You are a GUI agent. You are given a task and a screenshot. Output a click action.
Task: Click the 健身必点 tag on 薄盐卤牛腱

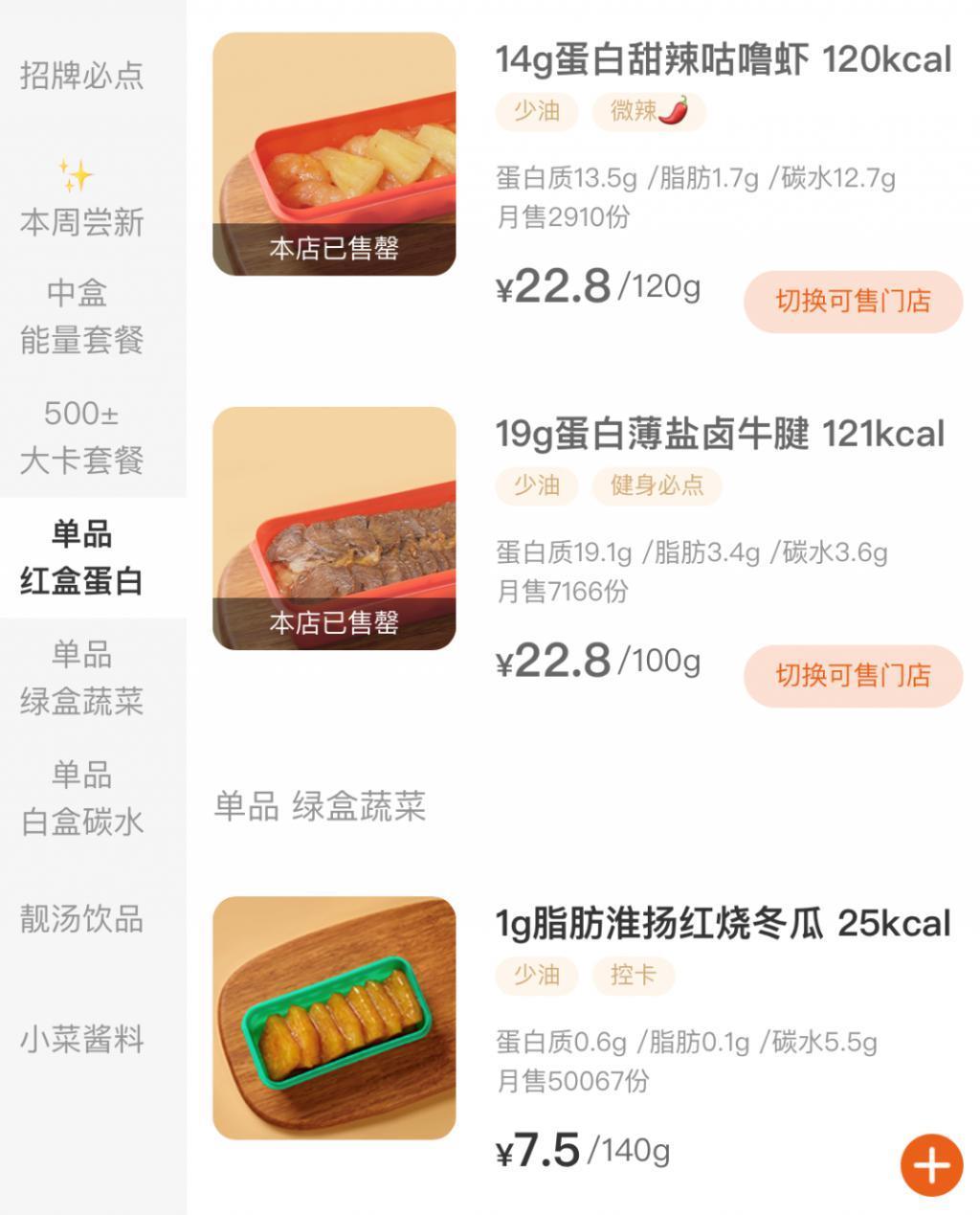(658, 485)
